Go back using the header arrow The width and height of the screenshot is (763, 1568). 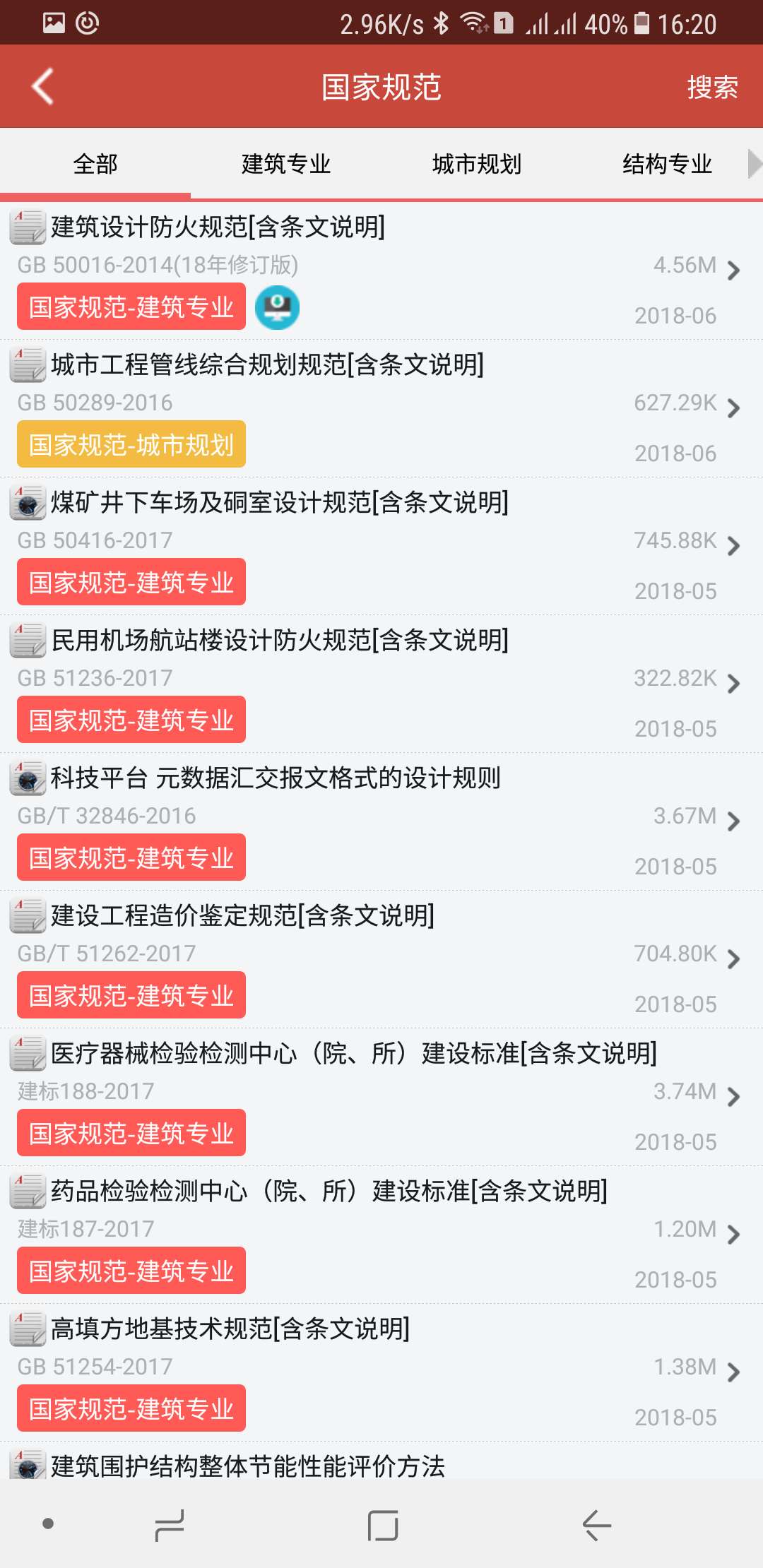tap(43, 87)
